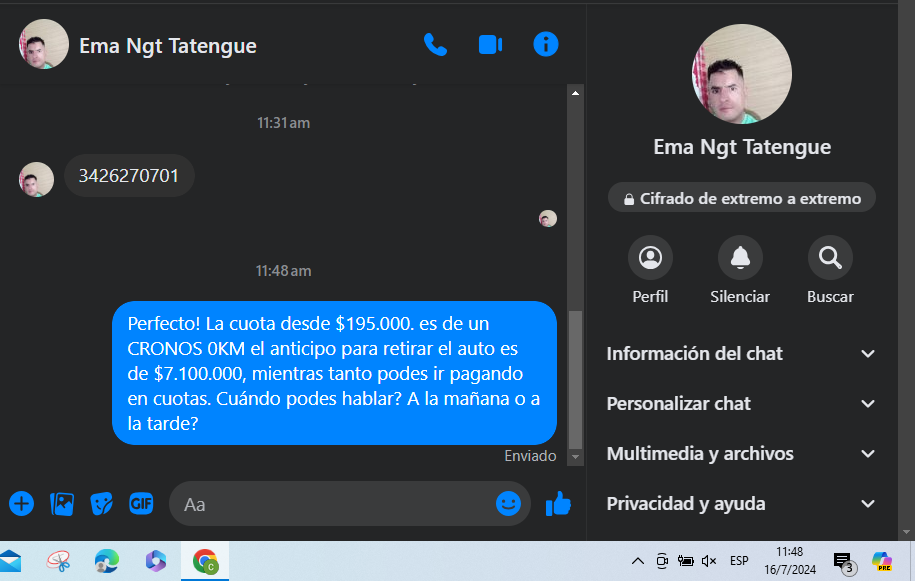Attach a photo from gallery
Viewport: 915px width, 581px height.
62,504
